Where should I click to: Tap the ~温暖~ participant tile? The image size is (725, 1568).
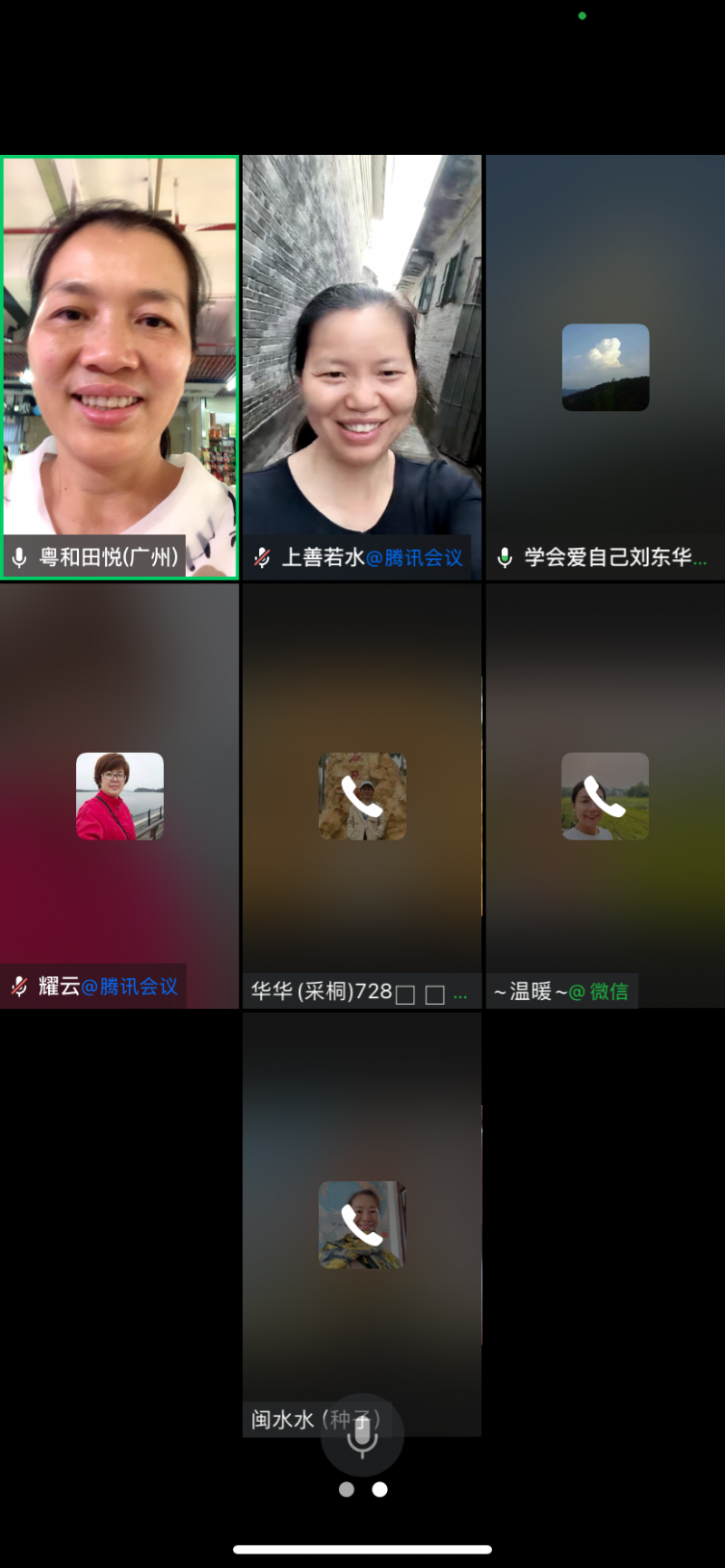tap(605, 795)
